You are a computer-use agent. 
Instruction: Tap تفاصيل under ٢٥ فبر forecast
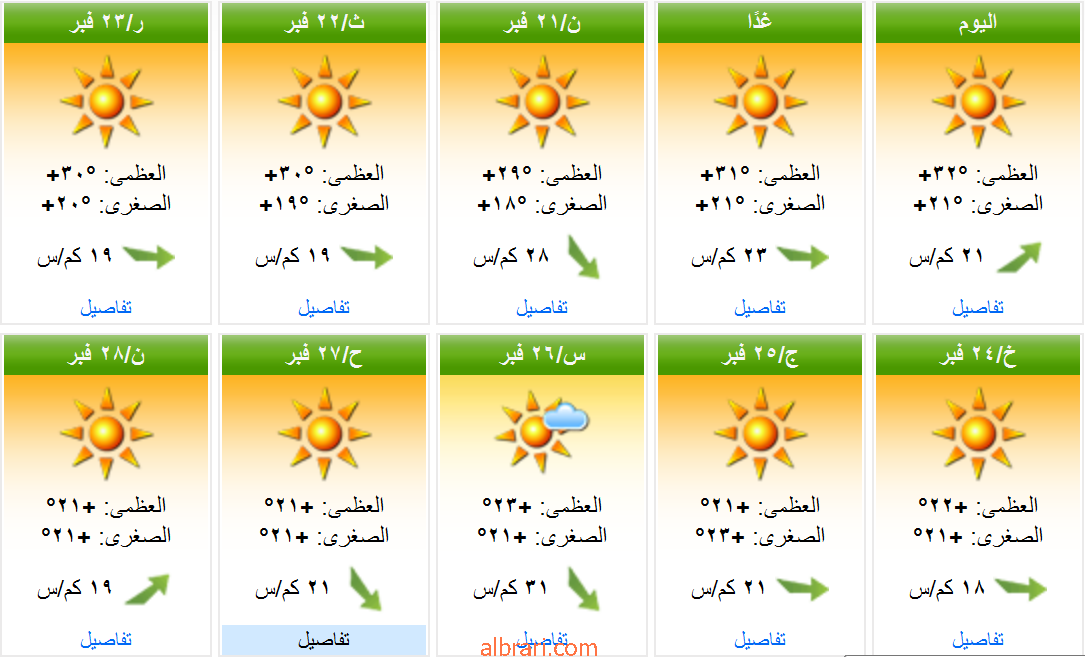click(x=759, y=639)
